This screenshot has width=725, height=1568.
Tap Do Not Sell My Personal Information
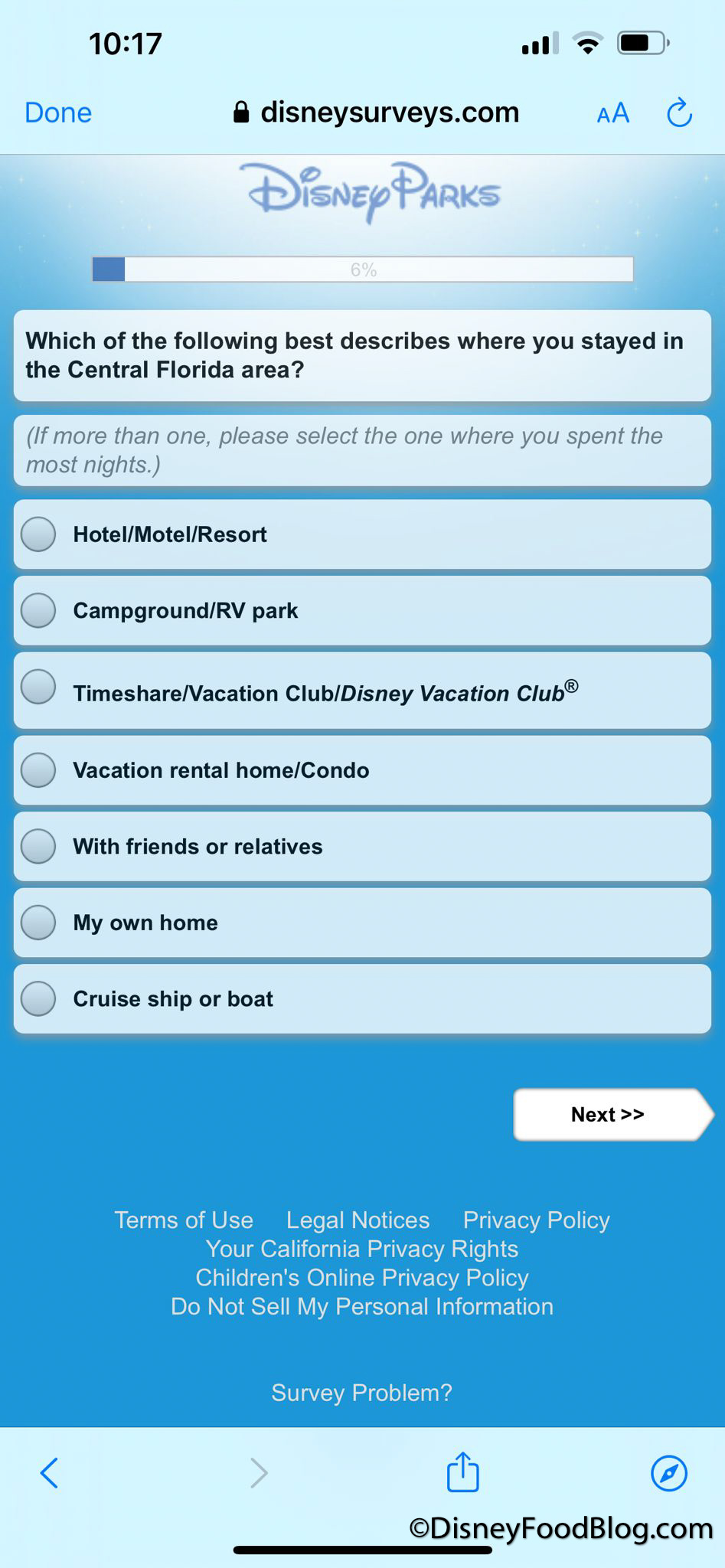[x=361, y=1306]
